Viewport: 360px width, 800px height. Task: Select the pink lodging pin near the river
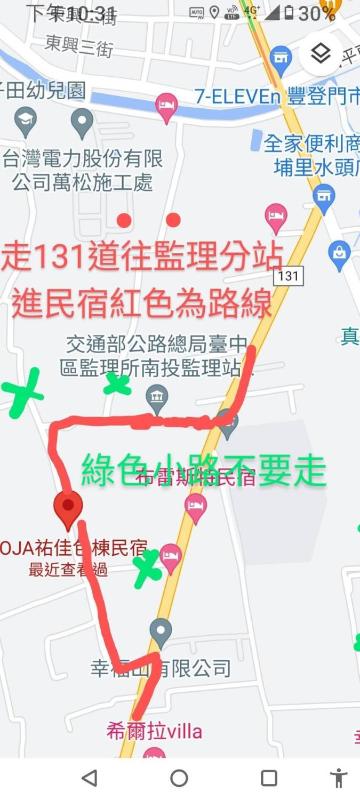(166, 108)
